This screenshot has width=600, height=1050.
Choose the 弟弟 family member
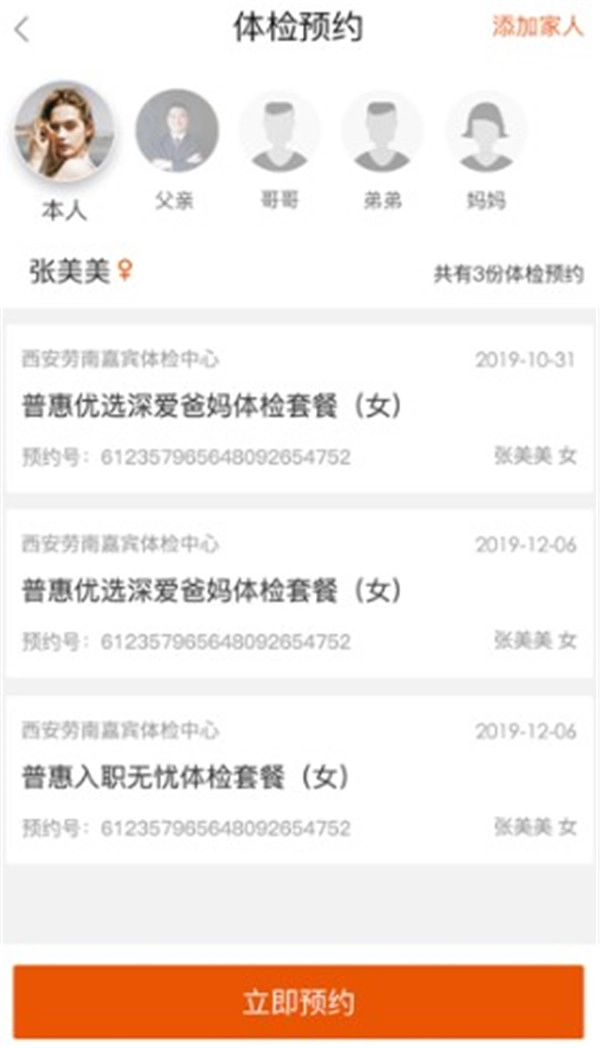click(x=382, y=131)
